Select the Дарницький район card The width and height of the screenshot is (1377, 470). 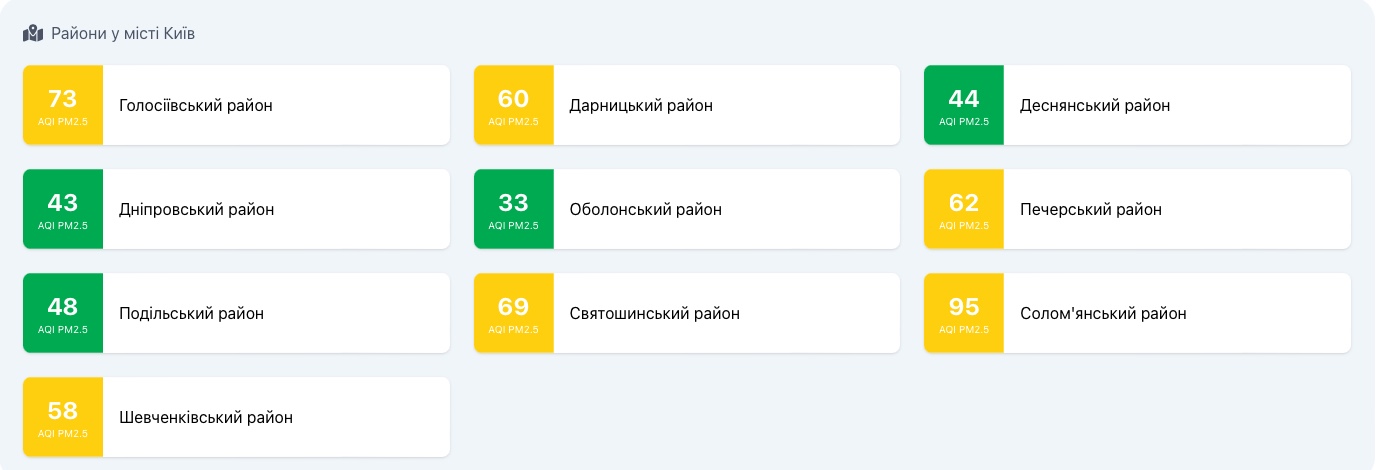(x=686, y=105)
